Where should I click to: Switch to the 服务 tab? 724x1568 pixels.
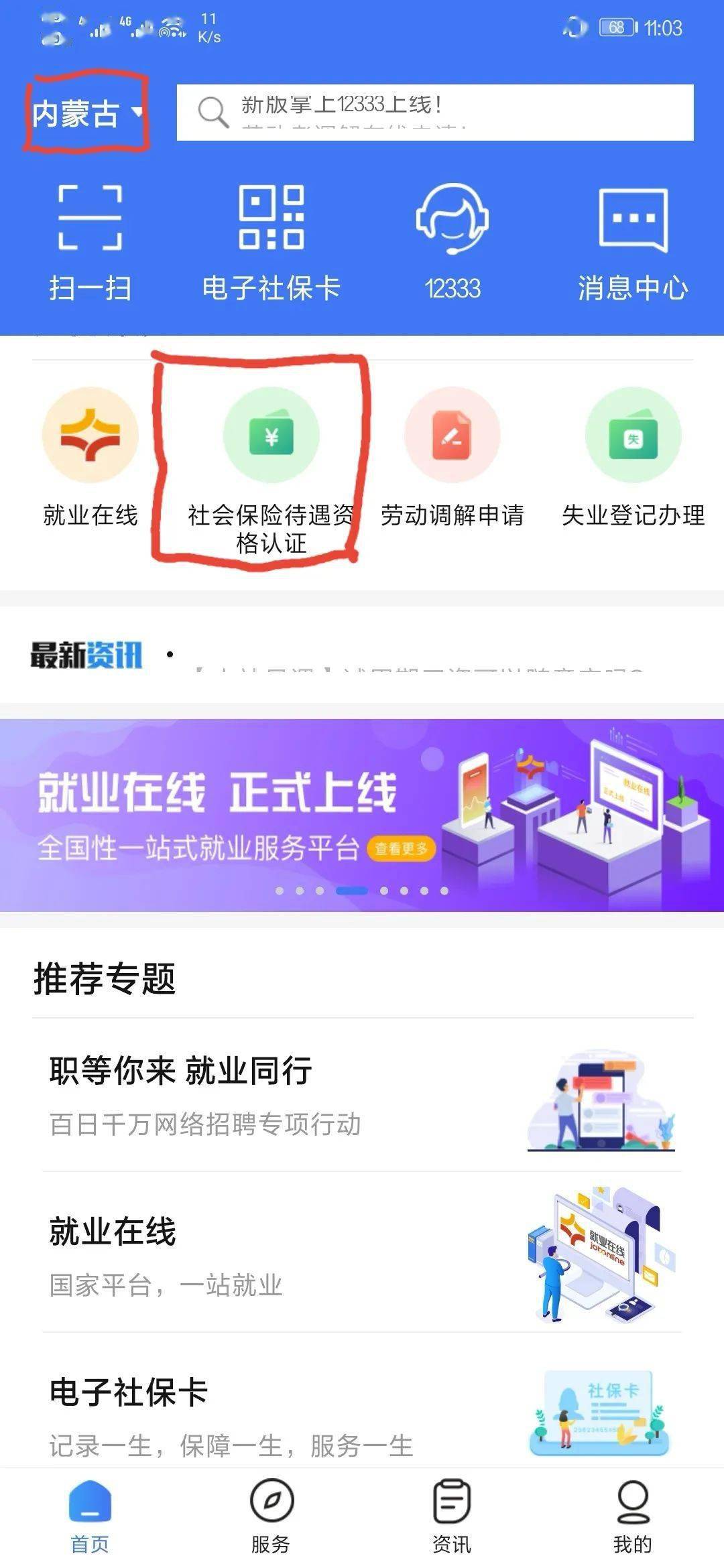(x=271, y=1516)
